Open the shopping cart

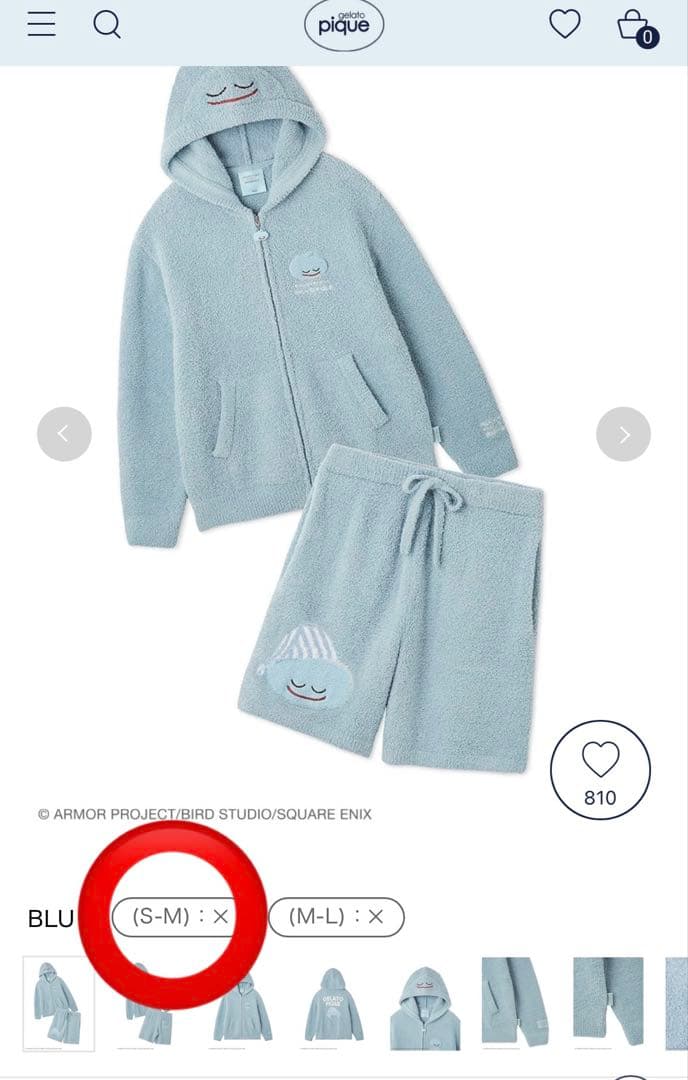coord(636,27)
